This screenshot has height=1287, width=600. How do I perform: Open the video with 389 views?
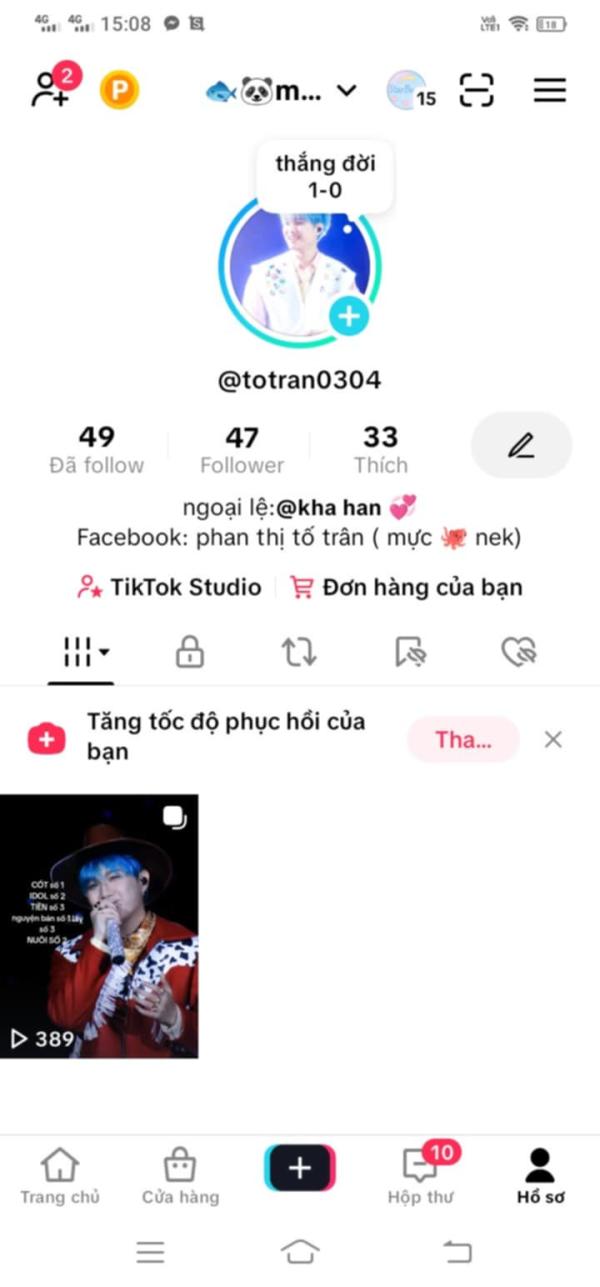tap(99, 925)
